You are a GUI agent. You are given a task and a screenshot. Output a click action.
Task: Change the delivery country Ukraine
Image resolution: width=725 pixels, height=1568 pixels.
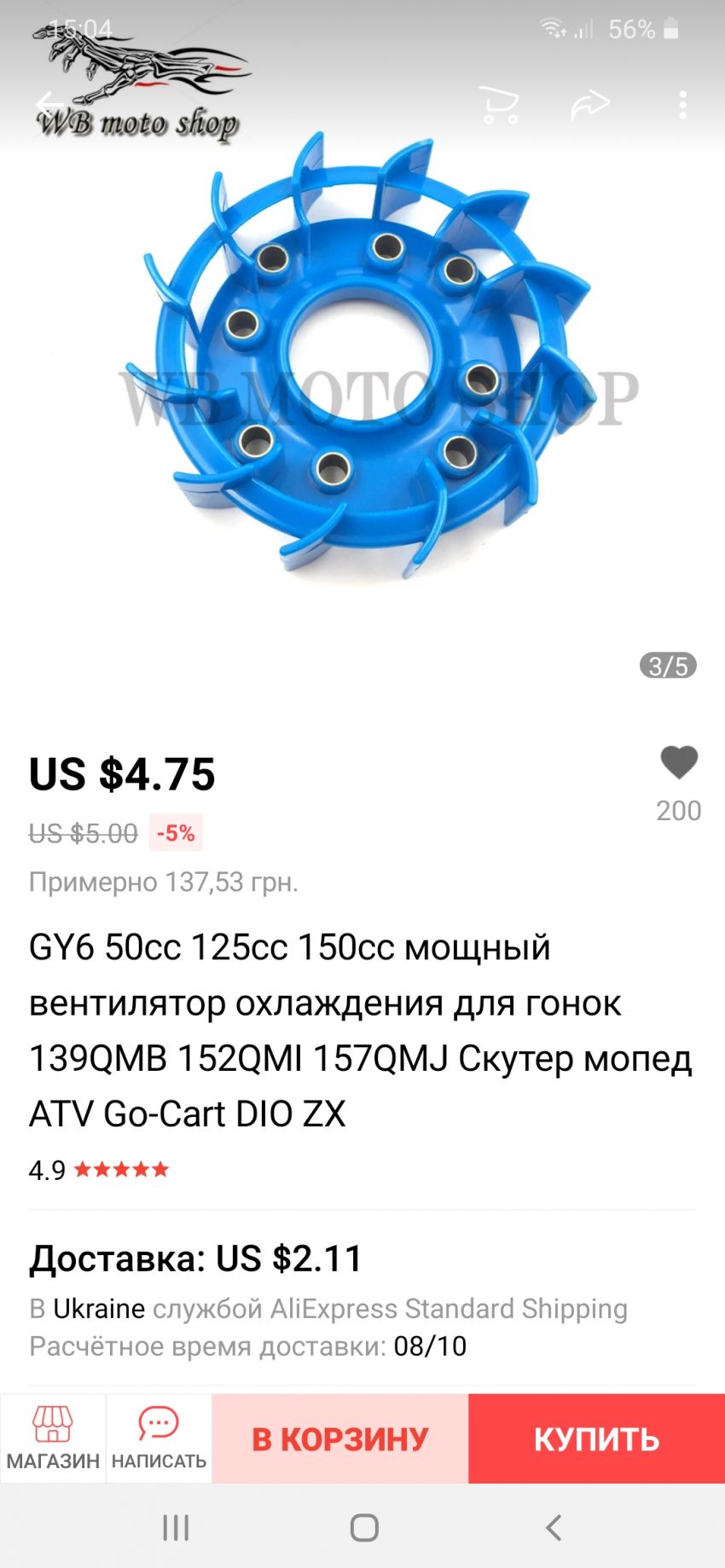click(x=99, y=1309)
